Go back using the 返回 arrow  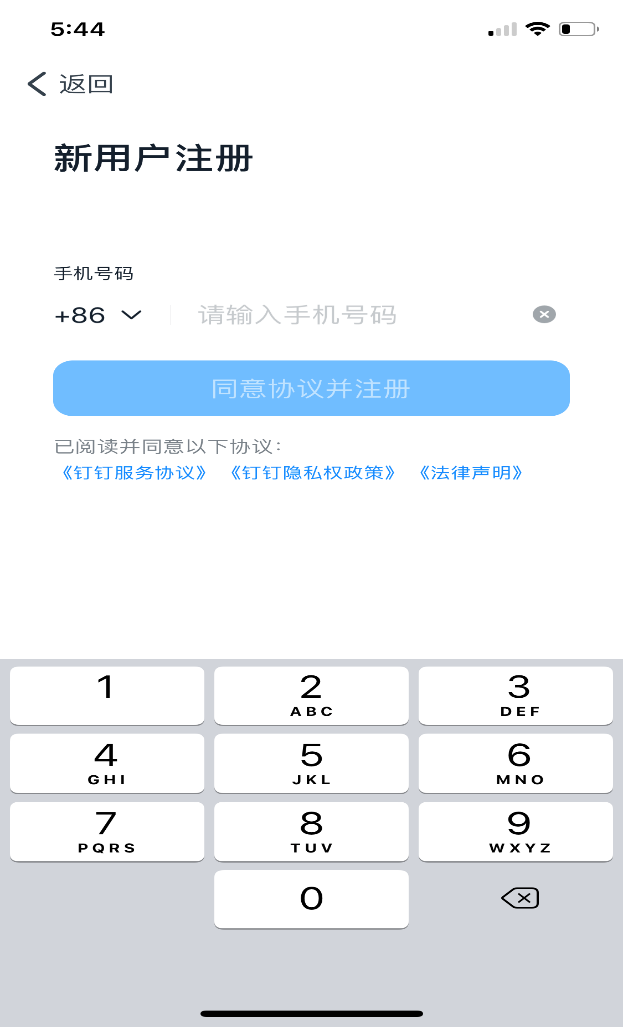(x=69, y=84)
